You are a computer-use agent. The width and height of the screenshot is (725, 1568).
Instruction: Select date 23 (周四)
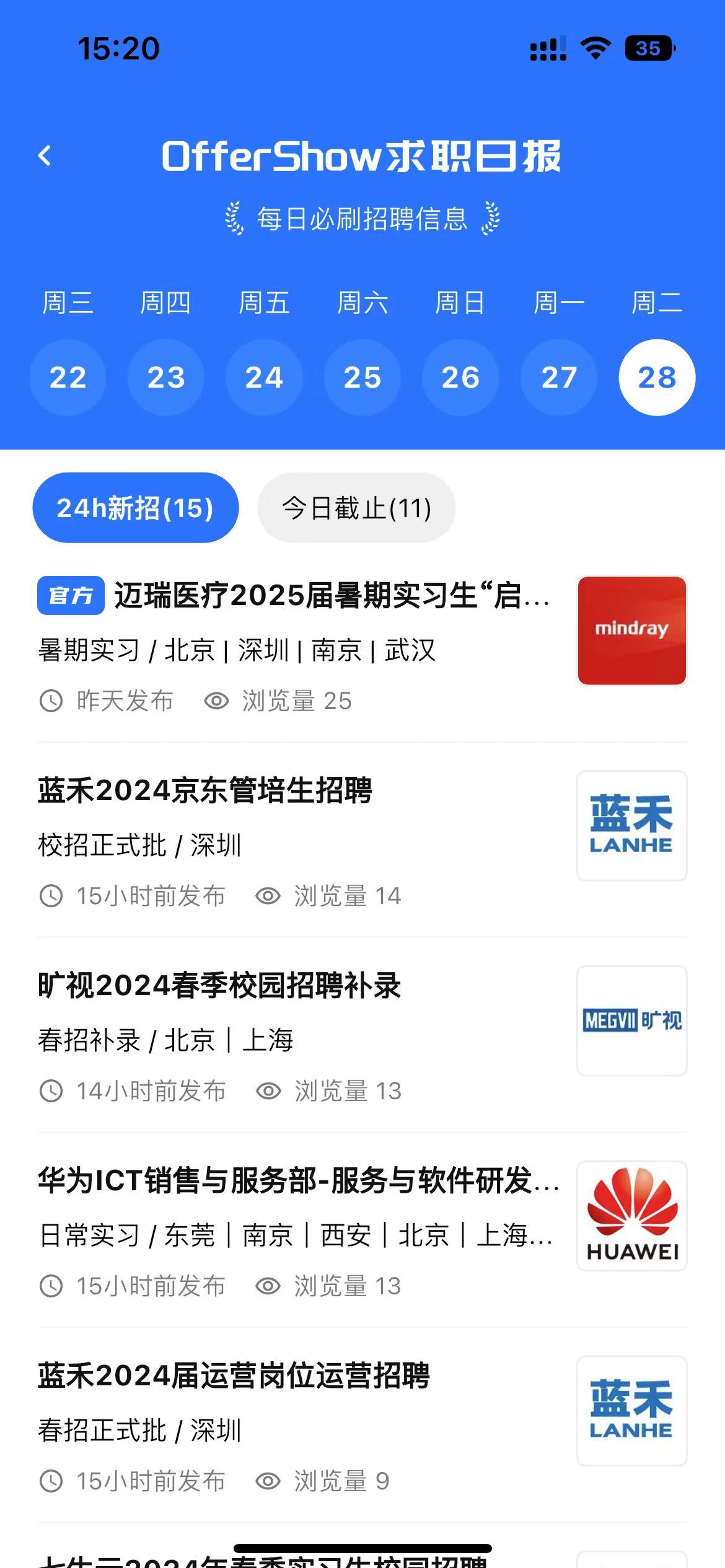click(x=166, y=377)
